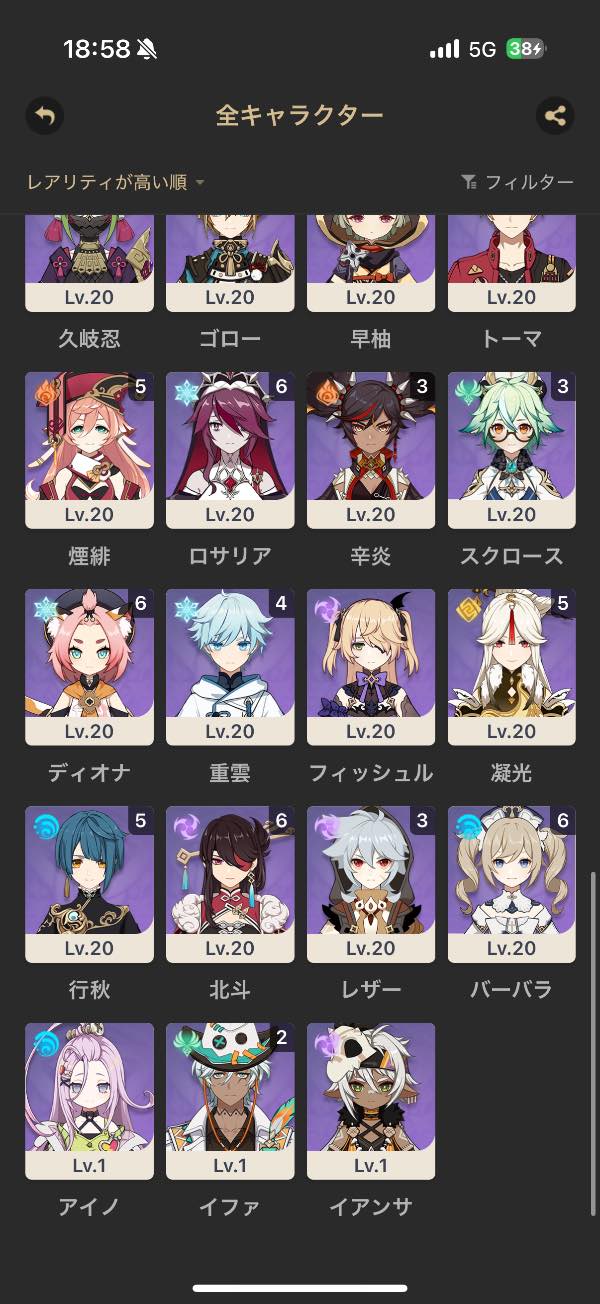Open the フィルター filter options
600x1304 pixels.
pyautogui.click(x=517, y=182)
